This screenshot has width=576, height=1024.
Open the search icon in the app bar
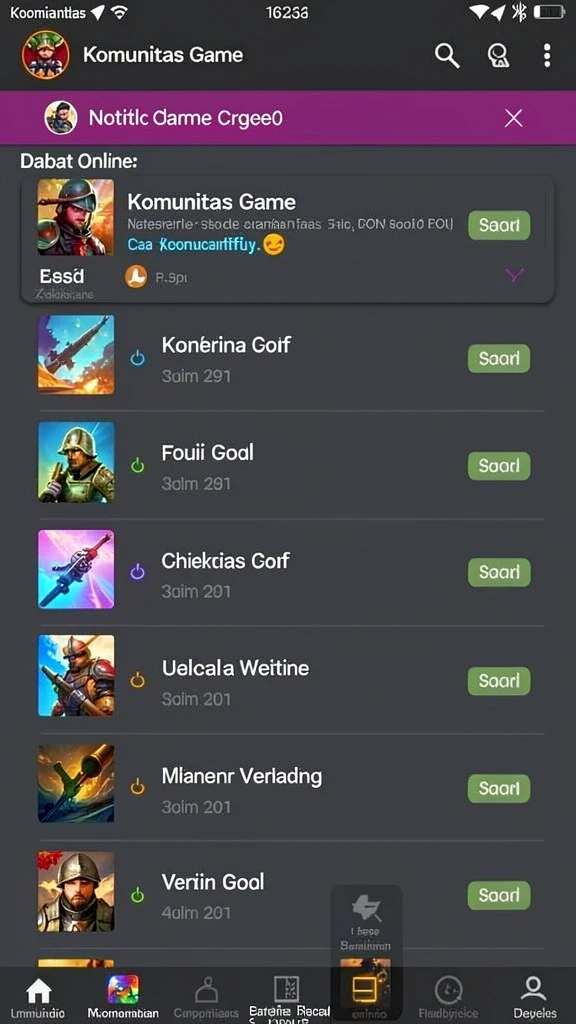[447, 56]
